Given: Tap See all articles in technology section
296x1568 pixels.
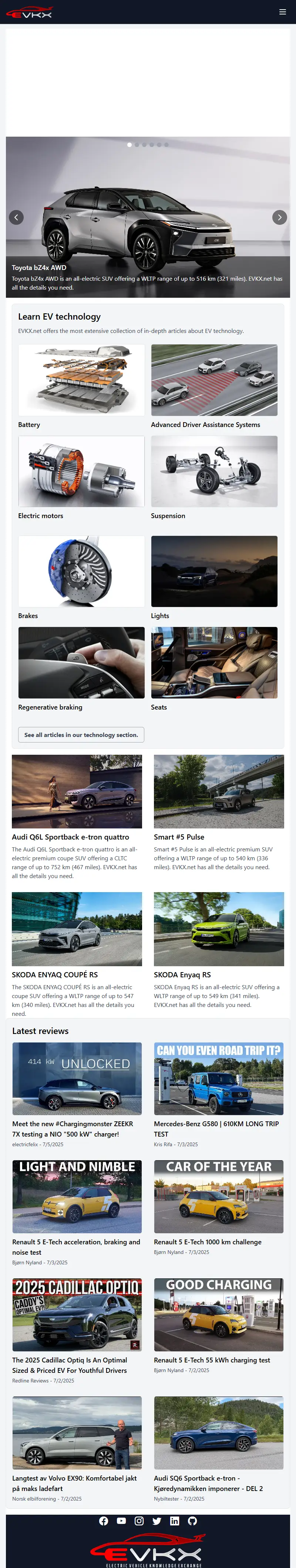Looking at the screenshot, I should (x=81, y=735).
